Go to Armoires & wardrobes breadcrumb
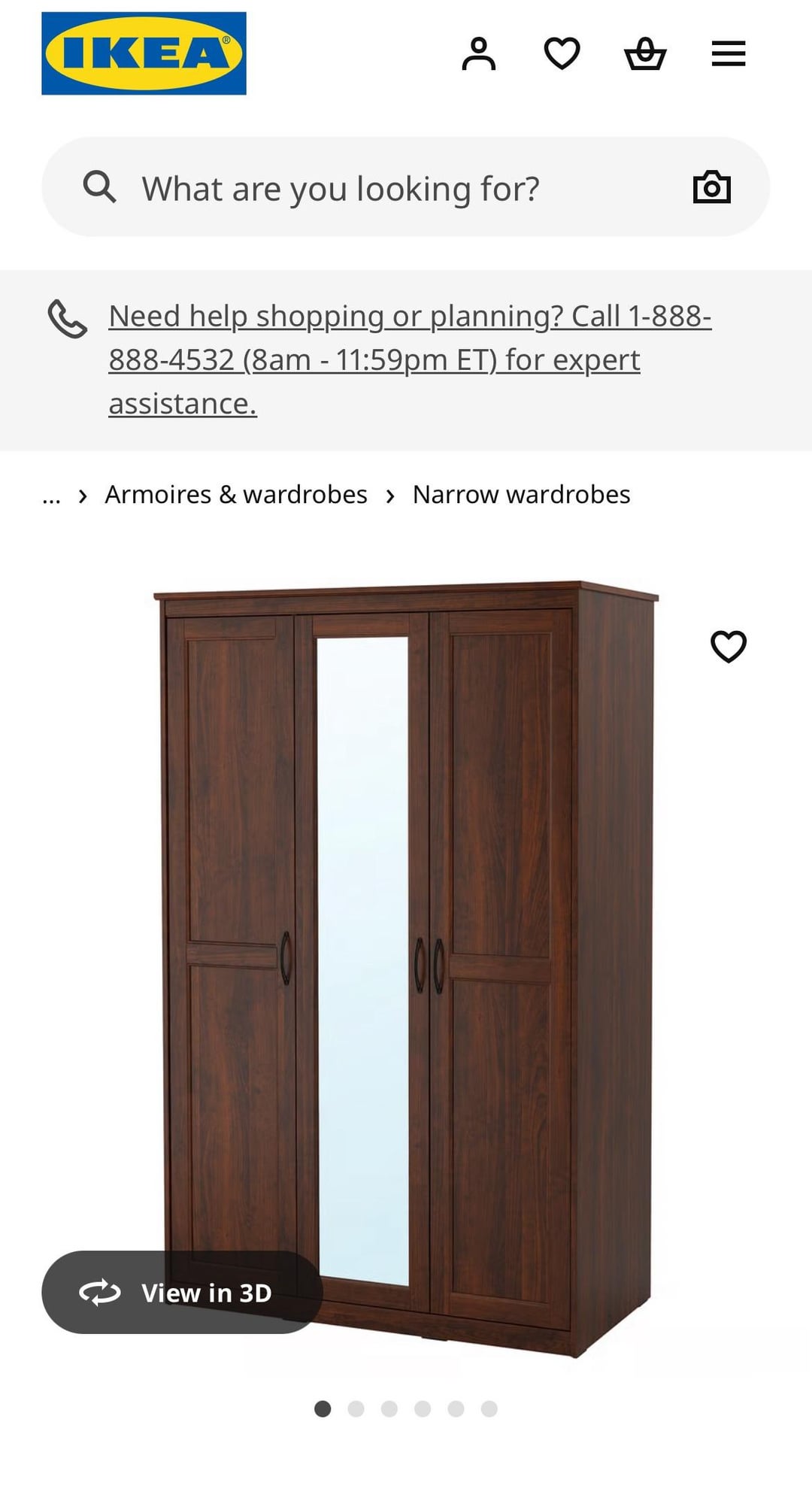Viewport: 812px width, 1504px height. (236, 495)
